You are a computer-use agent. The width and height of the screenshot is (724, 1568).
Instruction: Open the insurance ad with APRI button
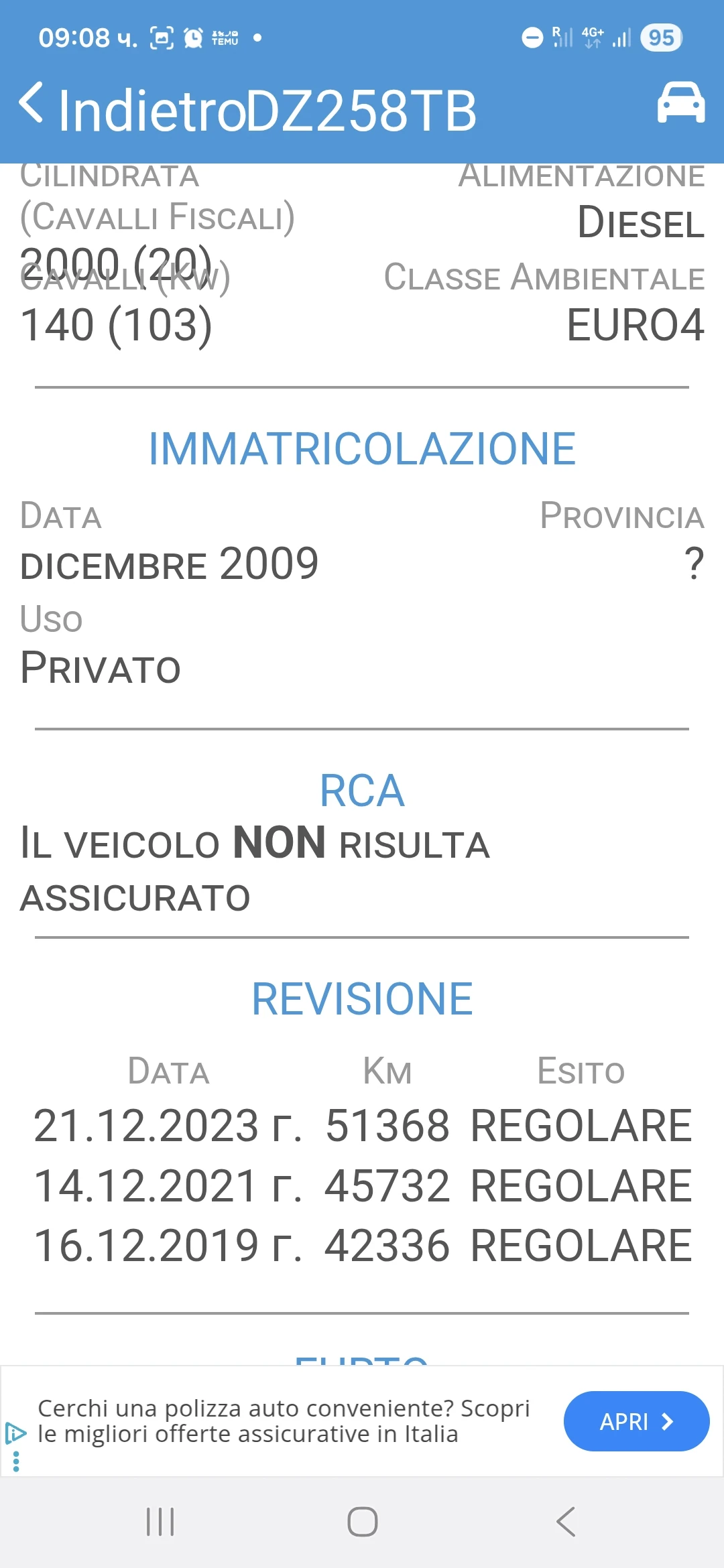click(x=636, y=1421)
